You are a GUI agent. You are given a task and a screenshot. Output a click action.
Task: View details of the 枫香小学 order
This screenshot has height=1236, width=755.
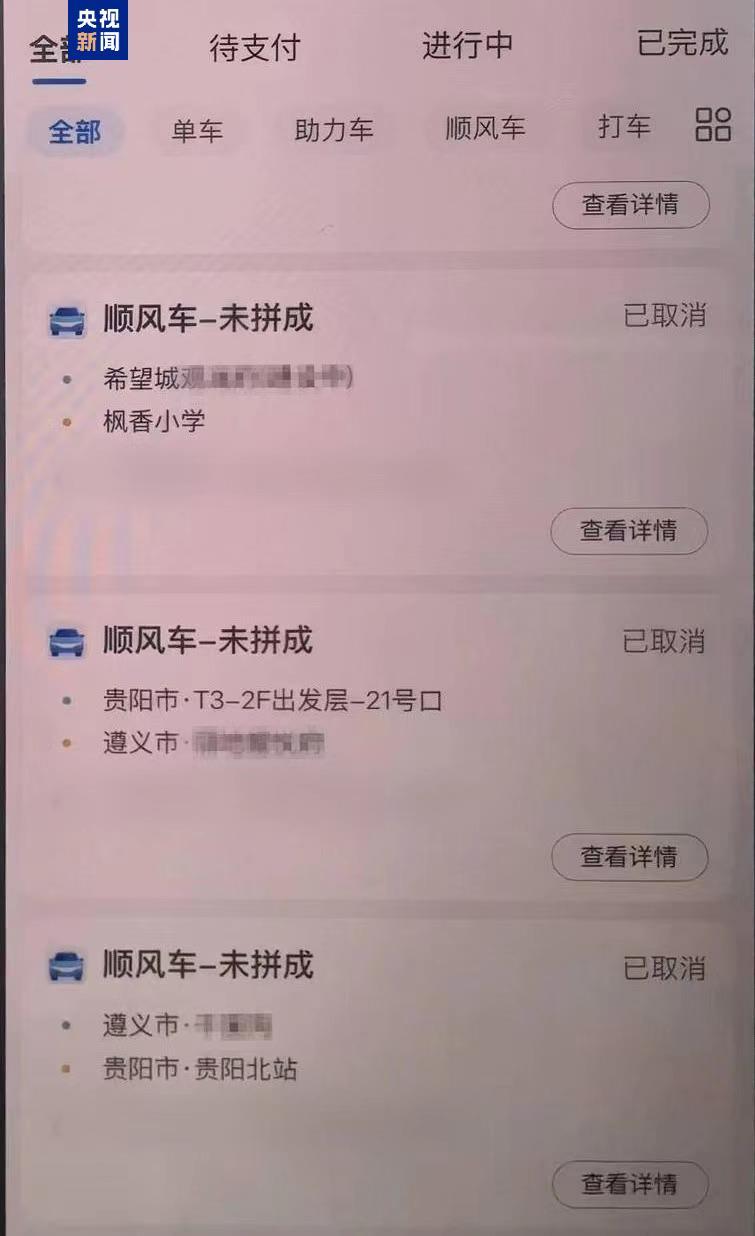pyautogui.click(x=629, y=530)
